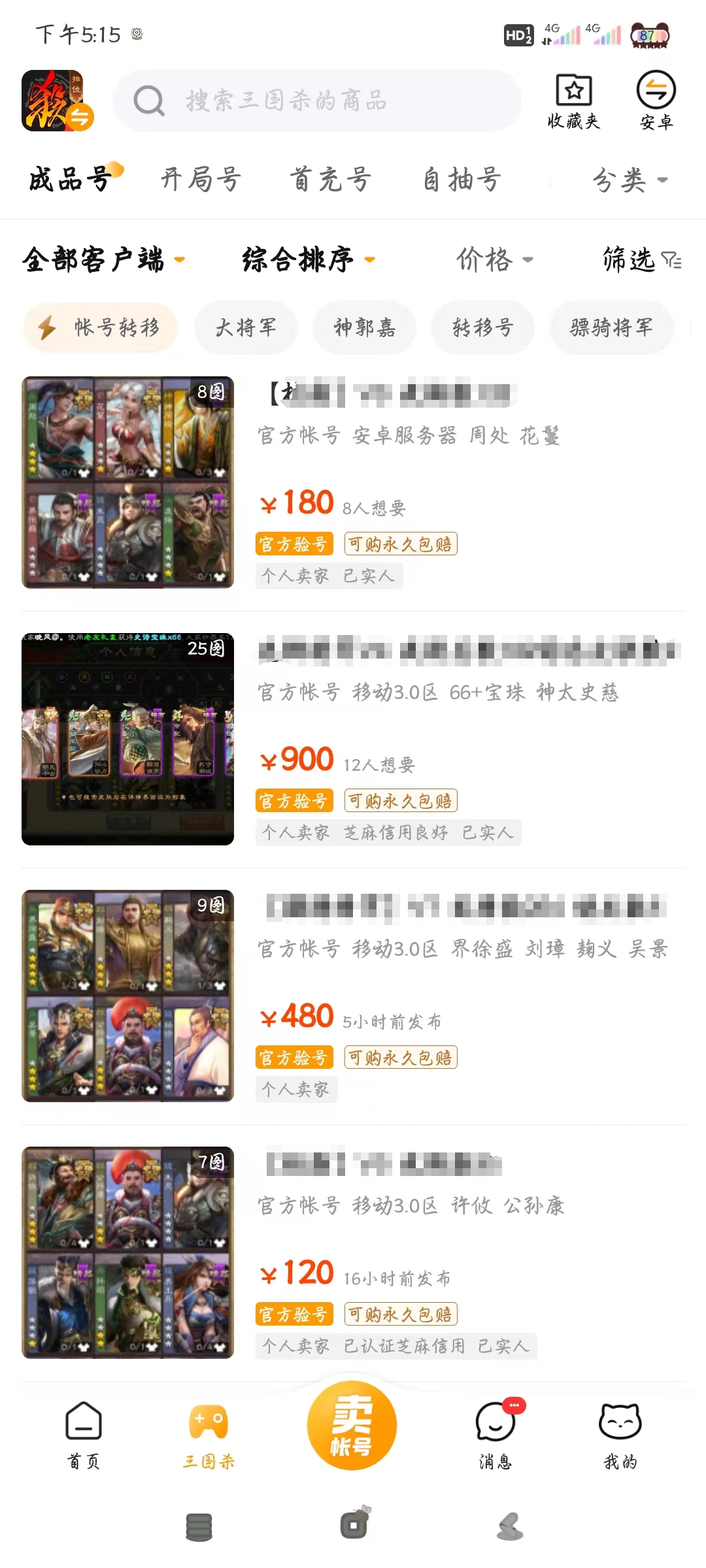The width and height of the screenshot is (706, 1568).
Task: Switch to the 首充号 tab
Action: point(331,179)
